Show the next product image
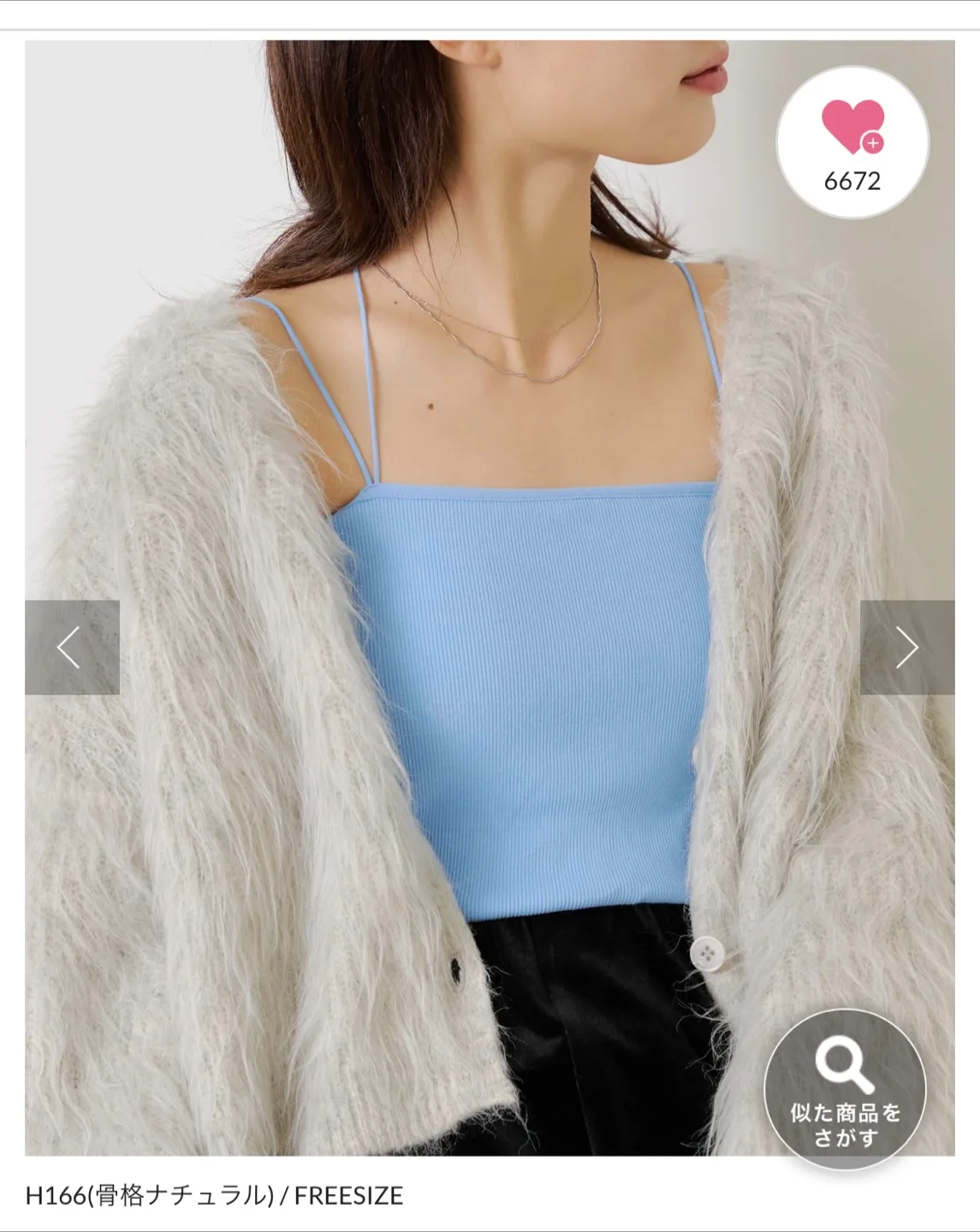 [x=906, y=647]
